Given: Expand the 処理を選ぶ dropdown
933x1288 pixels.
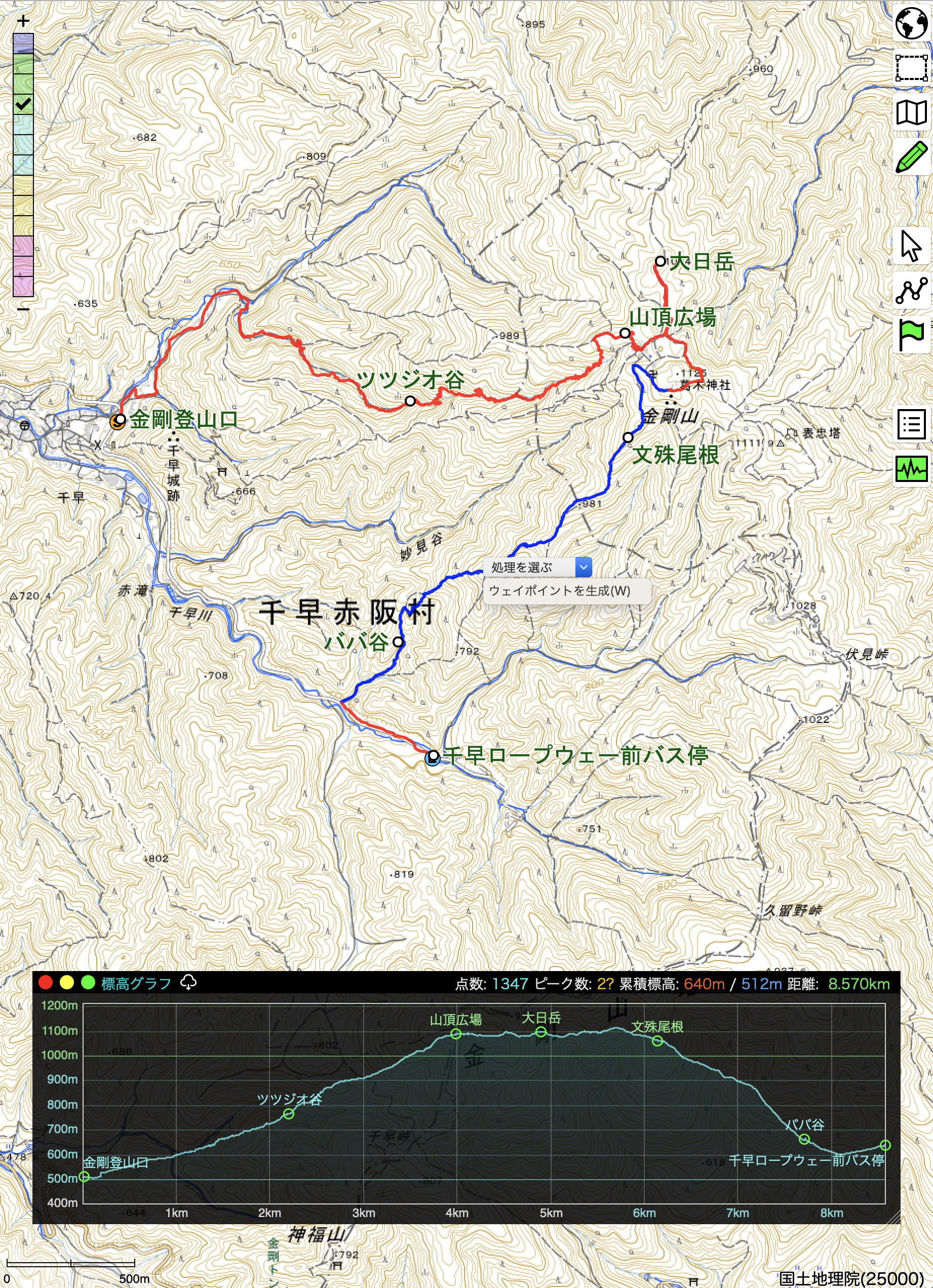Looking at the screenshot, I should [x=583, y=567].
